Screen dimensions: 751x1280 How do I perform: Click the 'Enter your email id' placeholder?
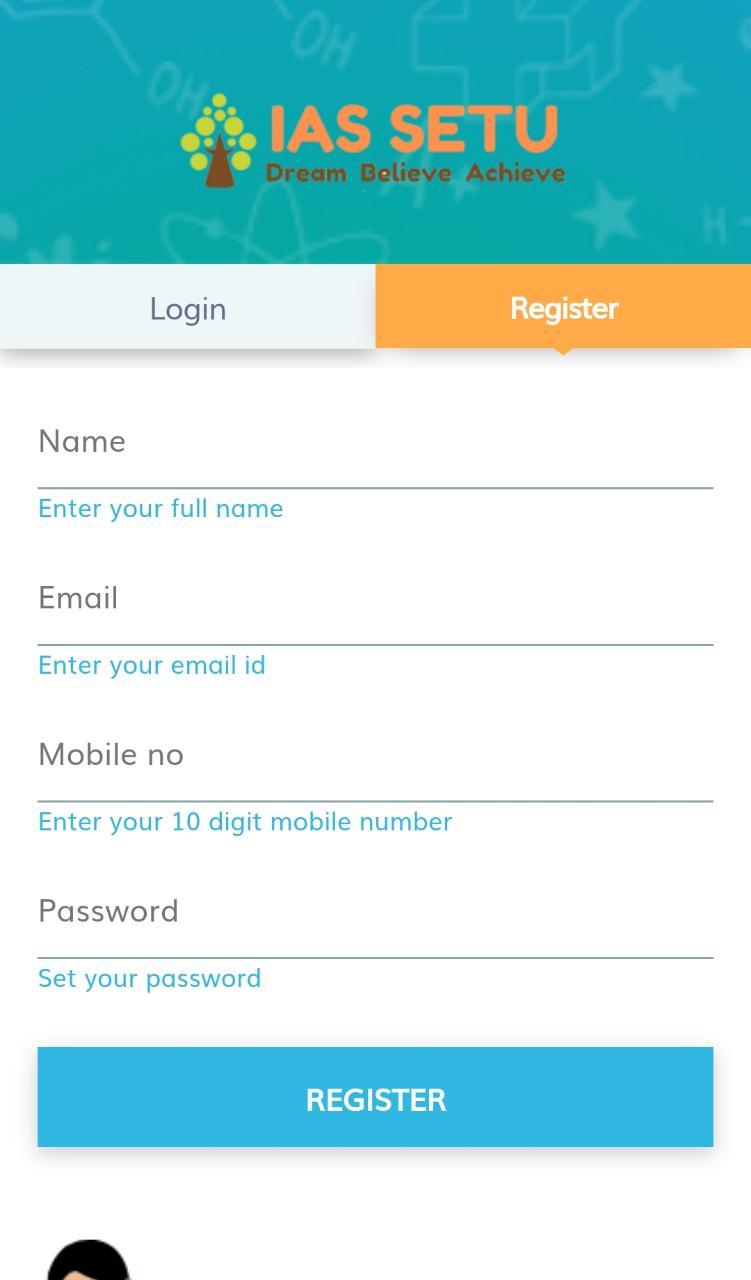[x=151, y=665]
